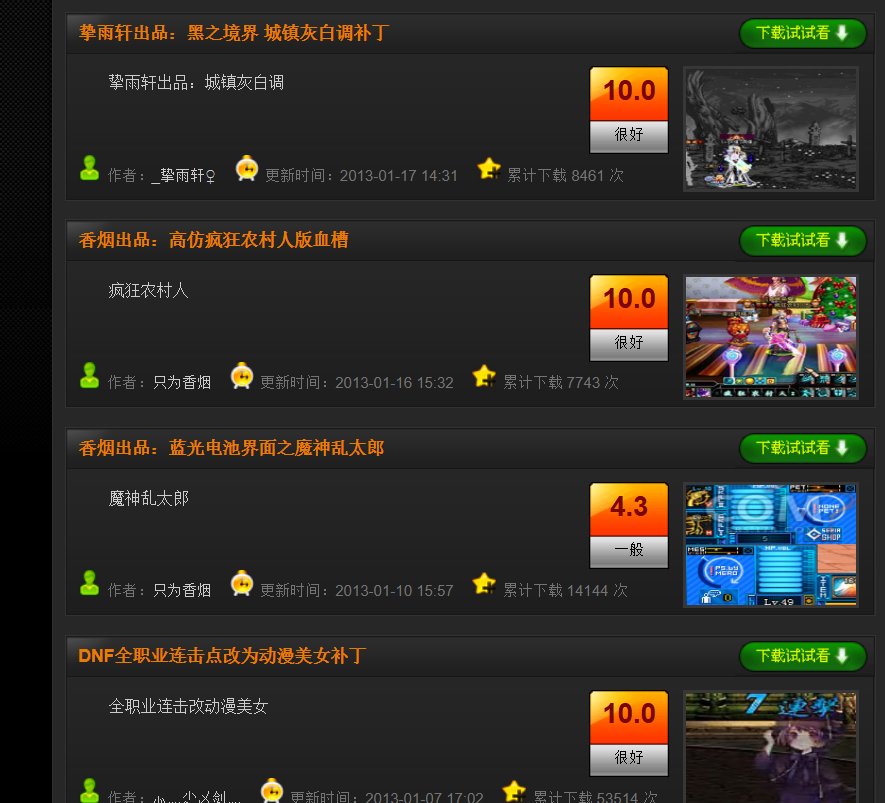Open the title DNF全职业连击点改为动漫美女补丁
Viewport: 885px width, 803px height.
(x=222, y=656)
